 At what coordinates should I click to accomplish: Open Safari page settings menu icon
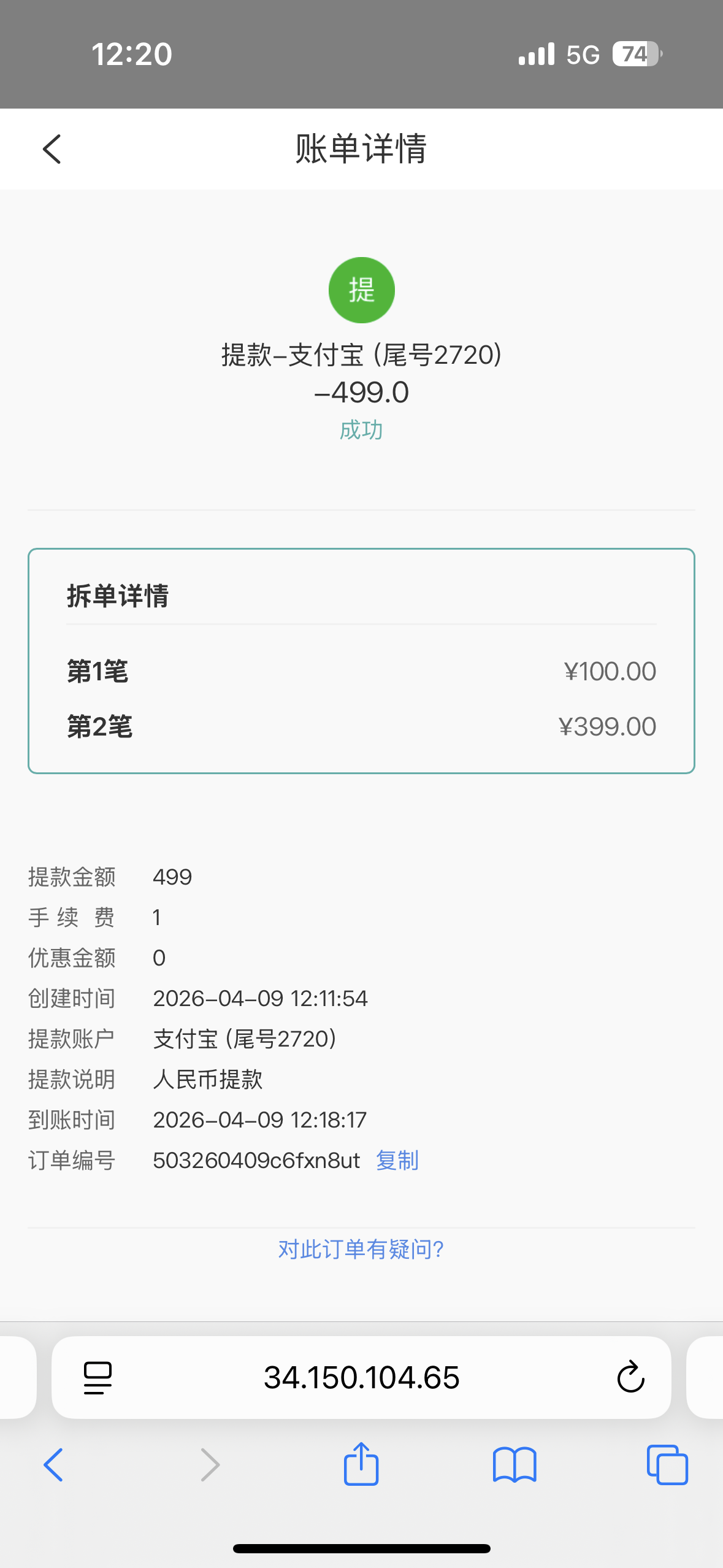98,1378
